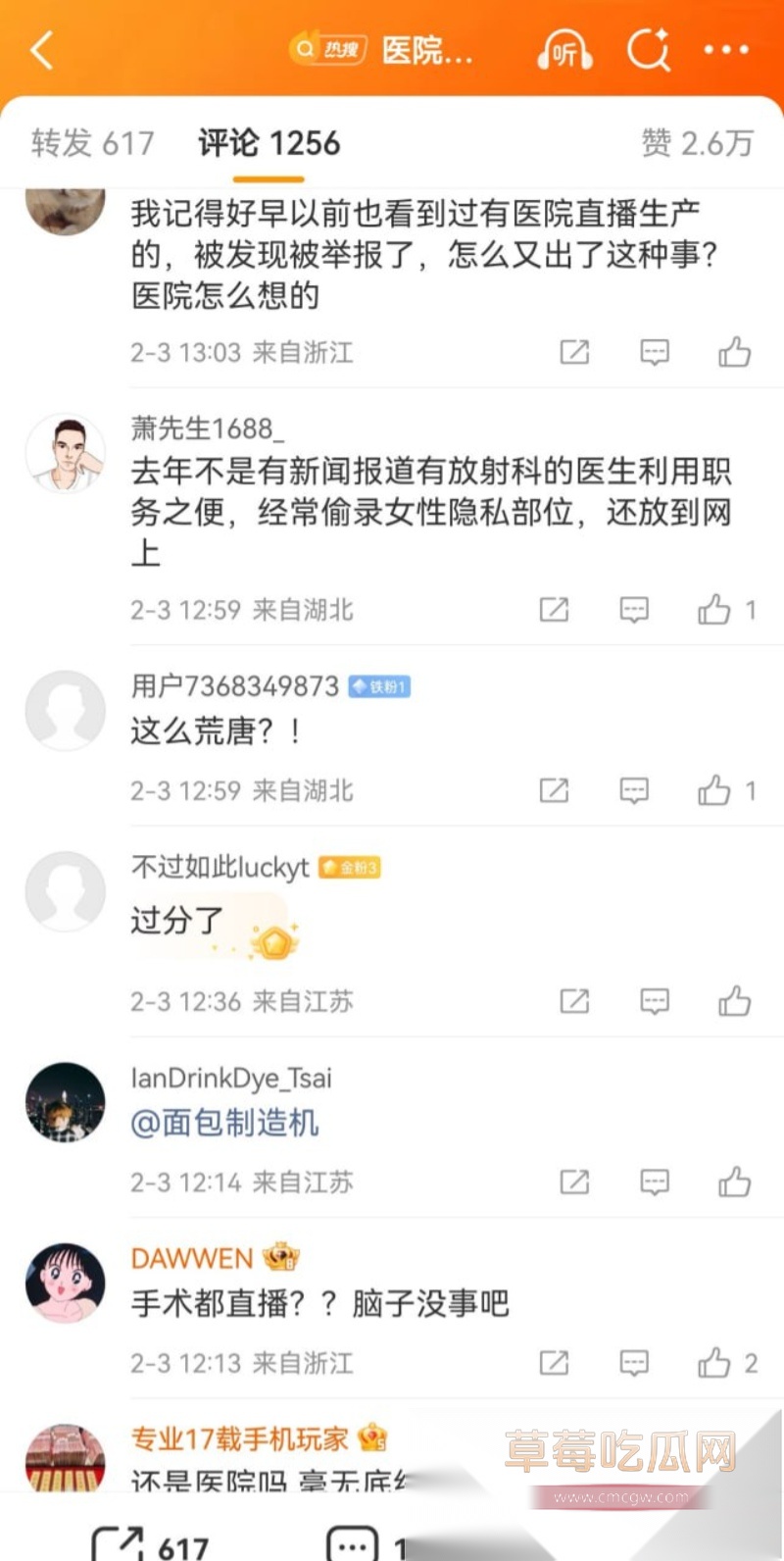Tap the hot search (热搜) icon
The height and width of the screenshot is (1561, 784).
coord(327,47)
